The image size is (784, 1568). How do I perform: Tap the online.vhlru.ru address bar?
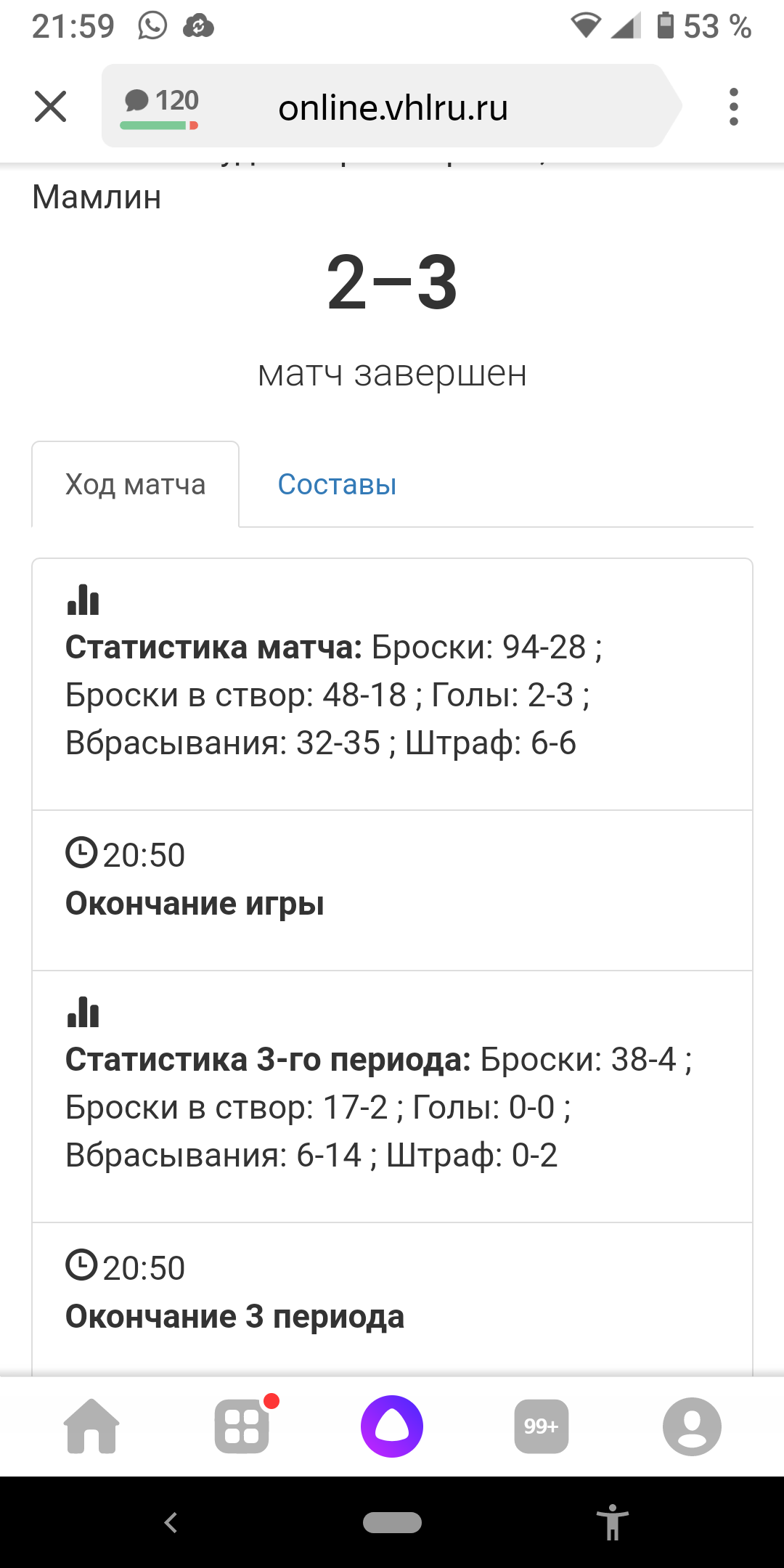click(x=393, y=108)
